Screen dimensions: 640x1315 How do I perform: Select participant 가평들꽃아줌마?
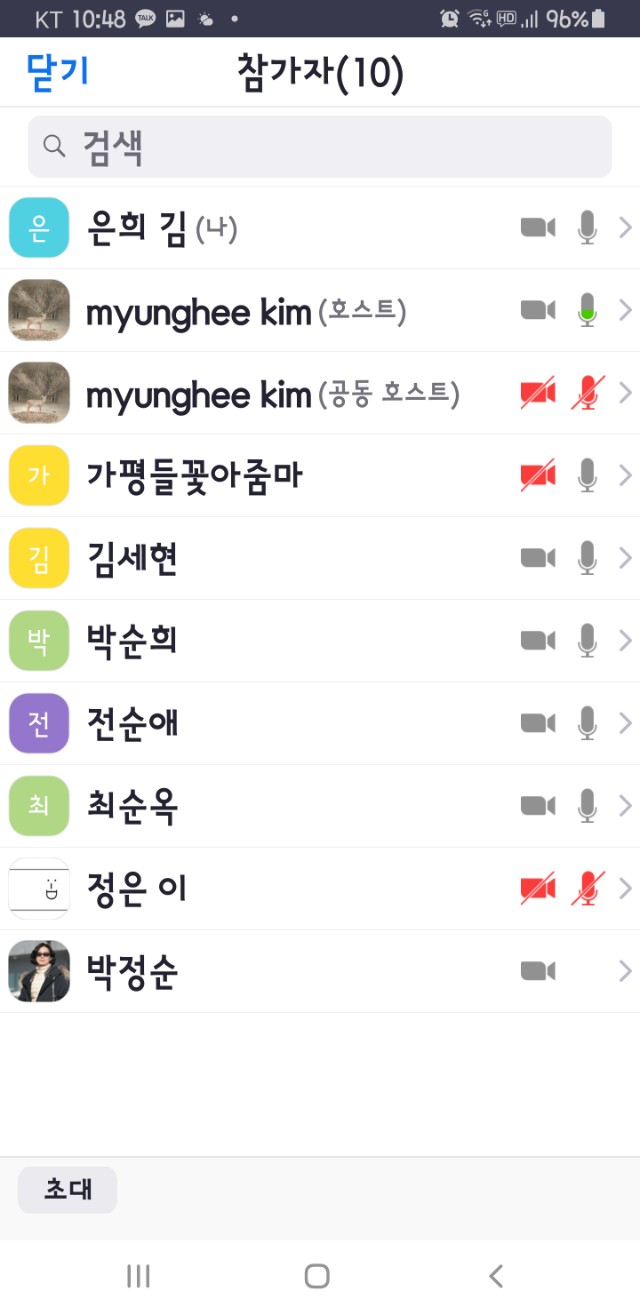click(x=300, y=476)
